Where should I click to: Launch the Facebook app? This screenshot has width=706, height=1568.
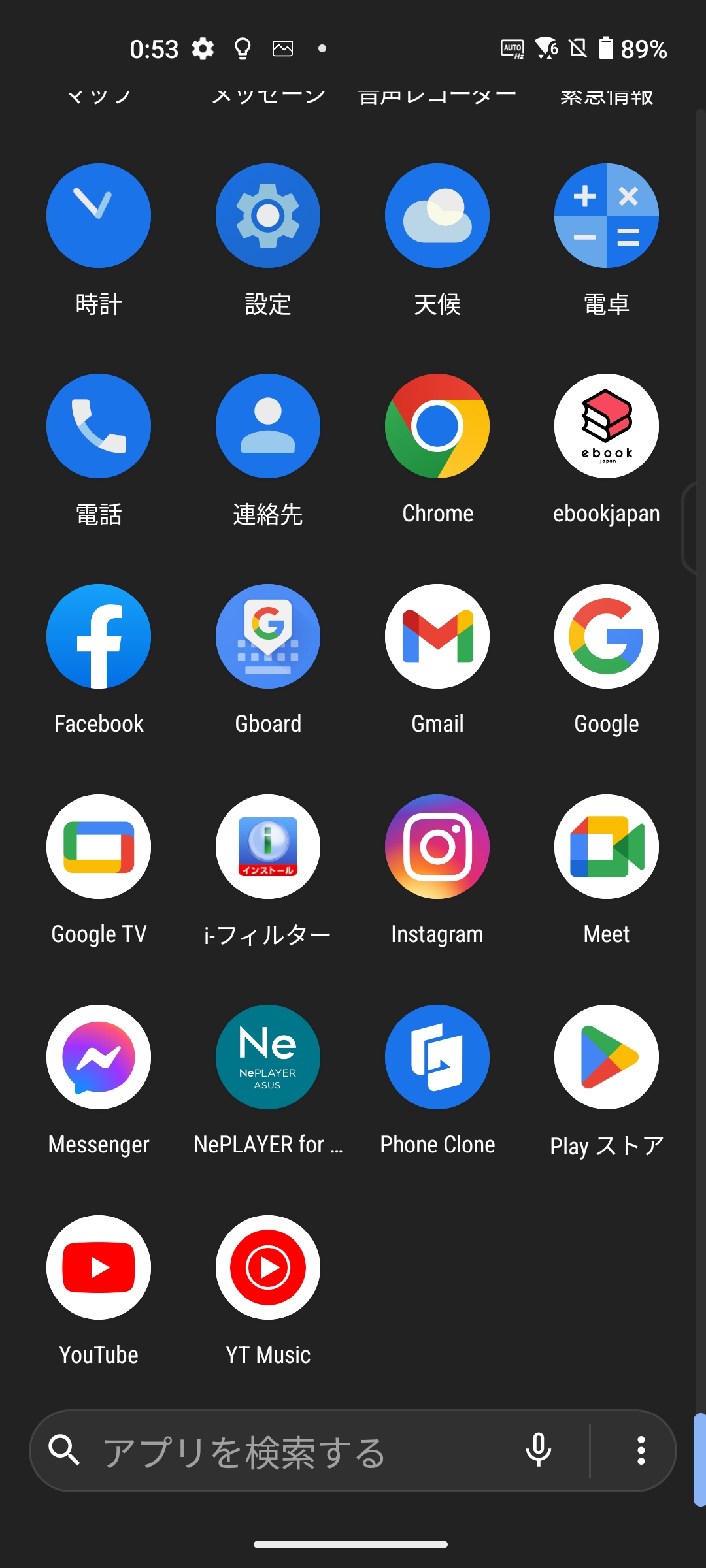[x=99, y=636]
